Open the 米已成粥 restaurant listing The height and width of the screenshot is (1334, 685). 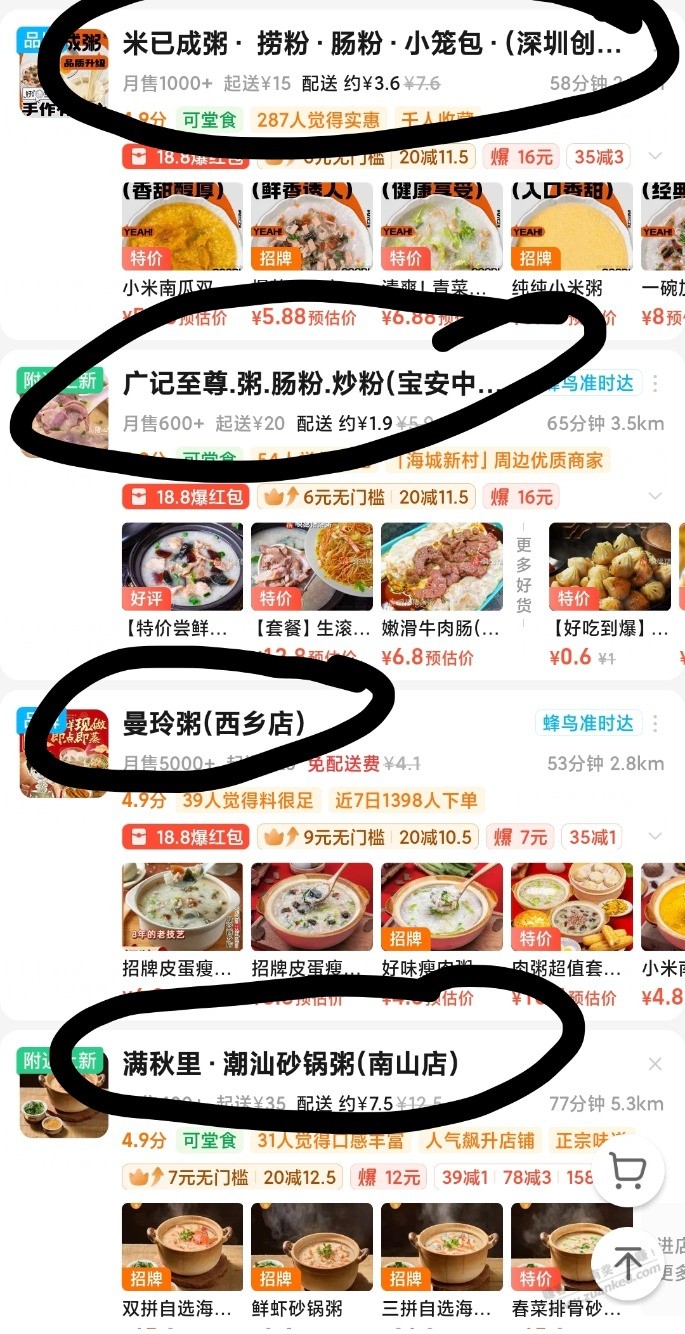pos(370,44)
